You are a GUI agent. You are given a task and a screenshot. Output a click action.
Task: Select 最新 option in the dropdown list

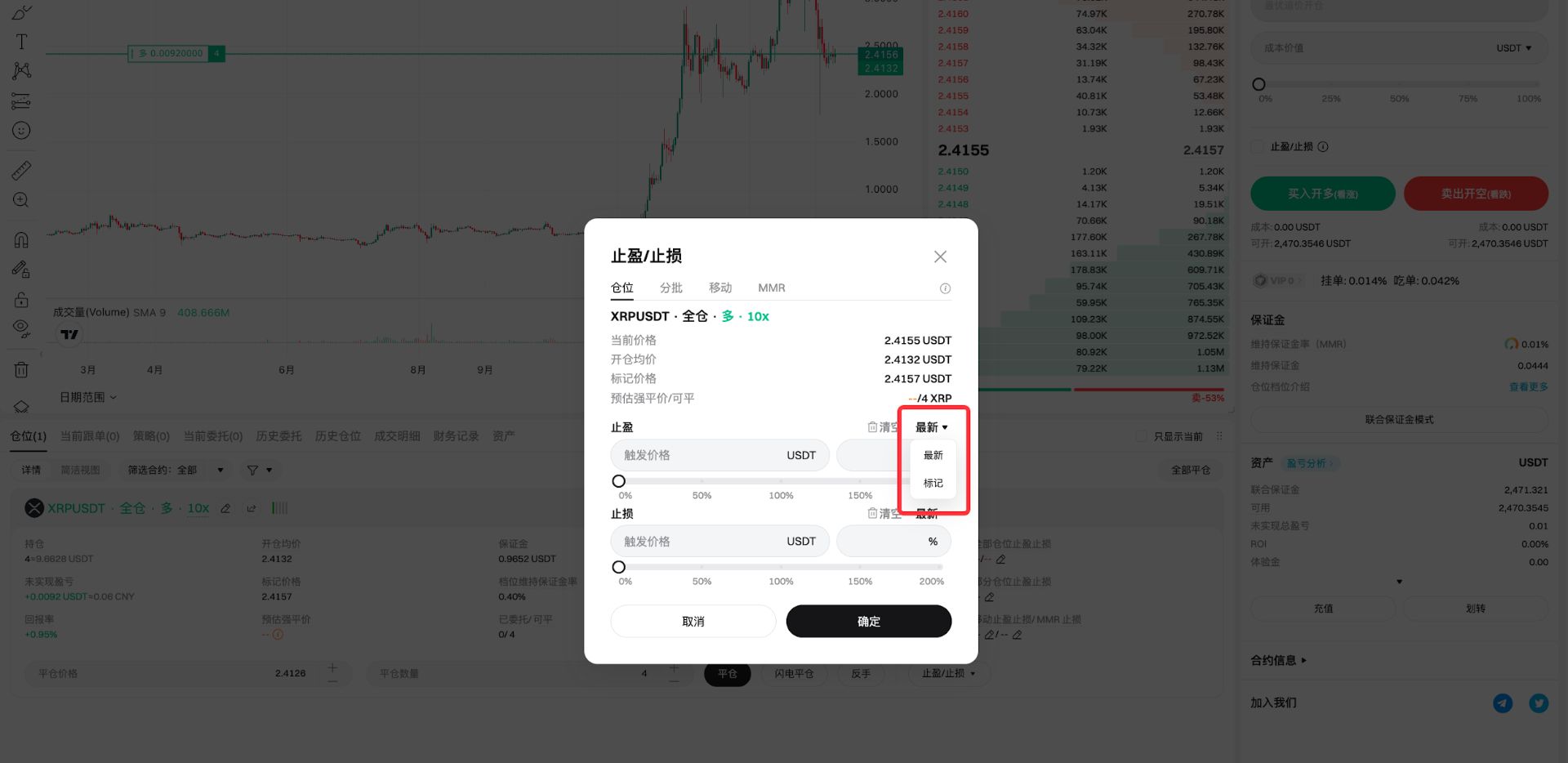pos(933,455)
